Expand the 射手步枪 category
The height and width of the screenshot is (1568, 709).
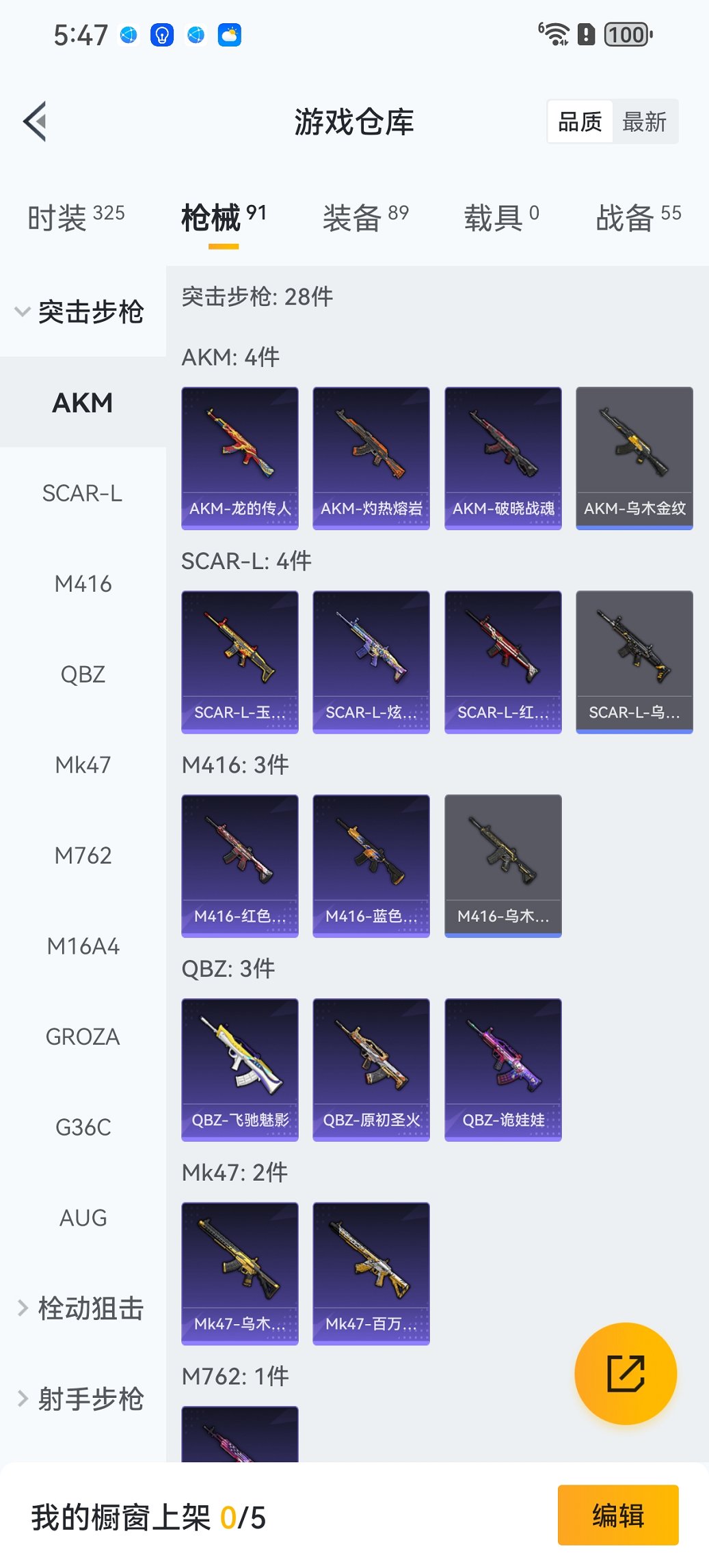[x=81, y=1399]
